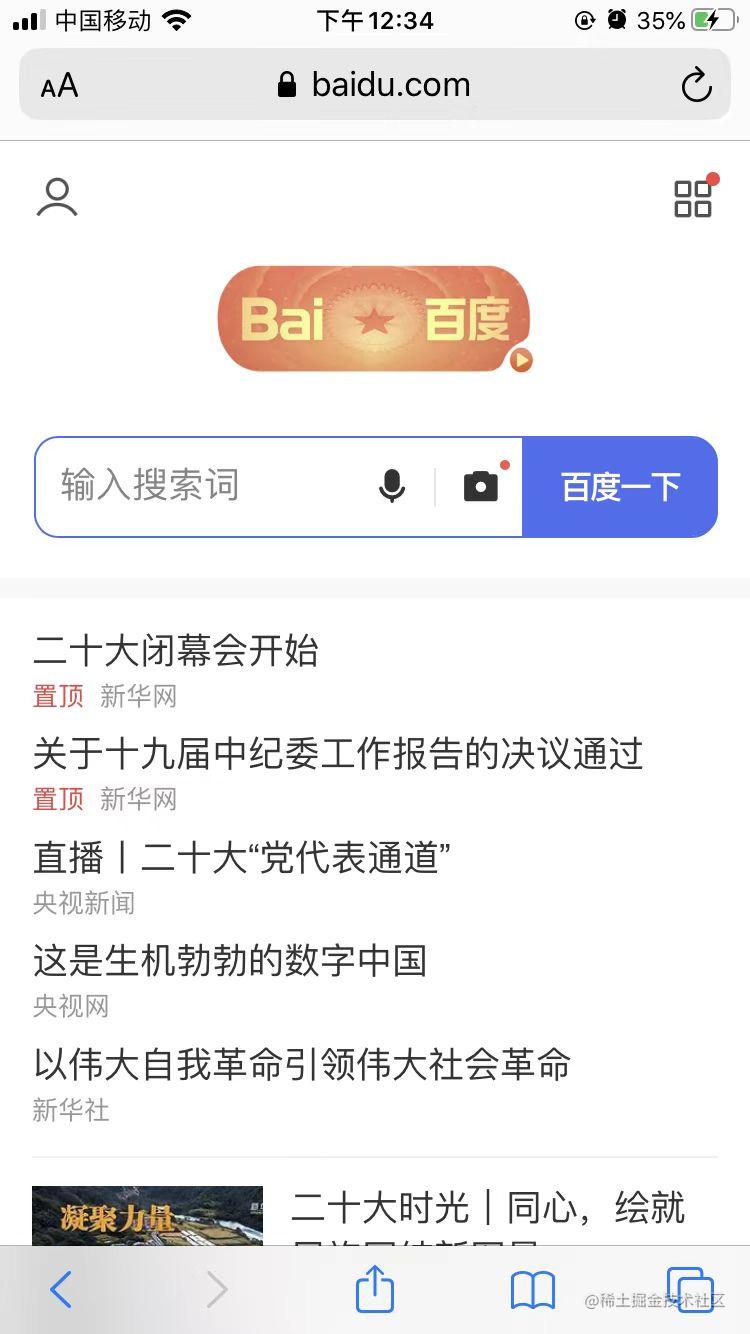Read 关于十九届中纪委工作报告的决议通过
This screenshot has height=1334, width=750.
click(338, 754)
